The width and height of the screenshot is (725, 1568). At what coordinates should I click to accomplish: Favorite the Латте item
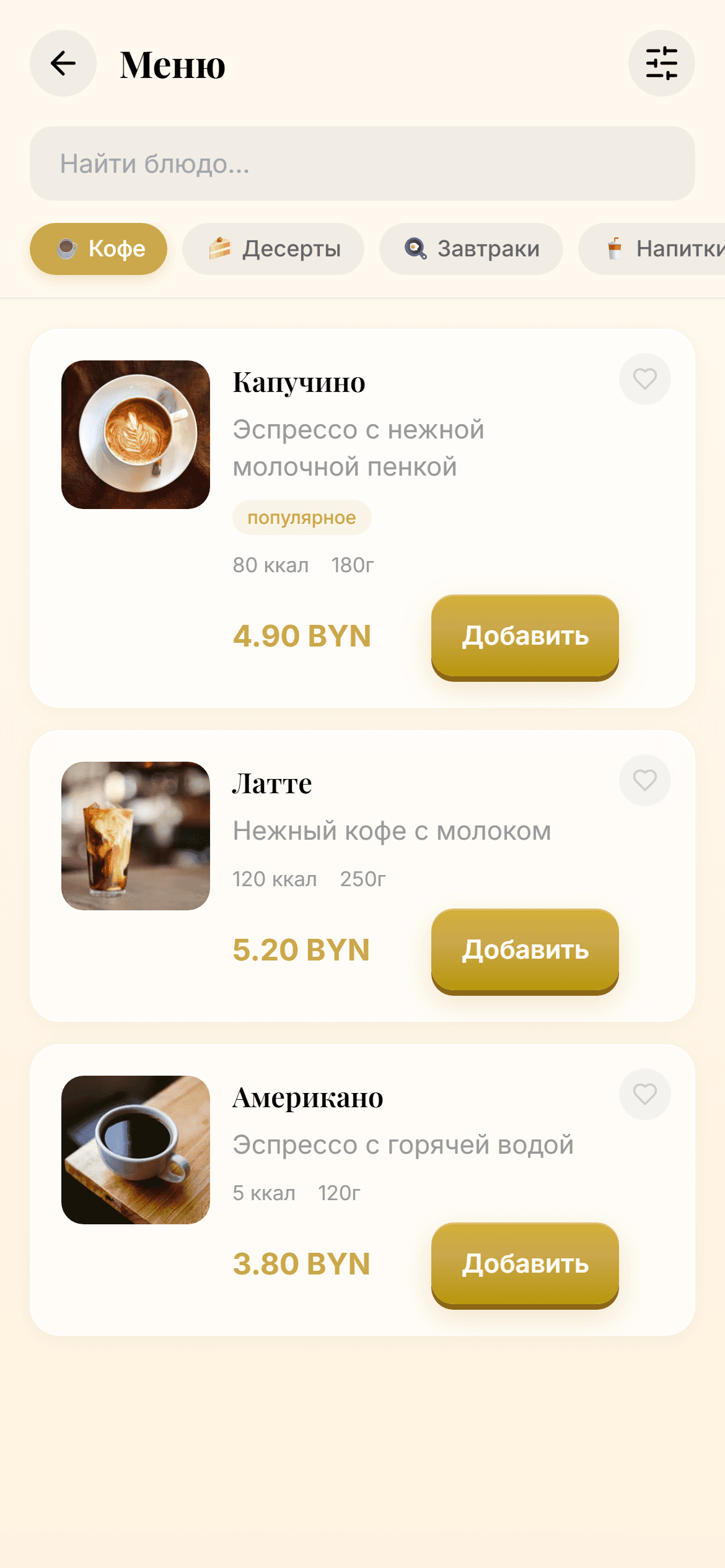(x=644, y=780)
